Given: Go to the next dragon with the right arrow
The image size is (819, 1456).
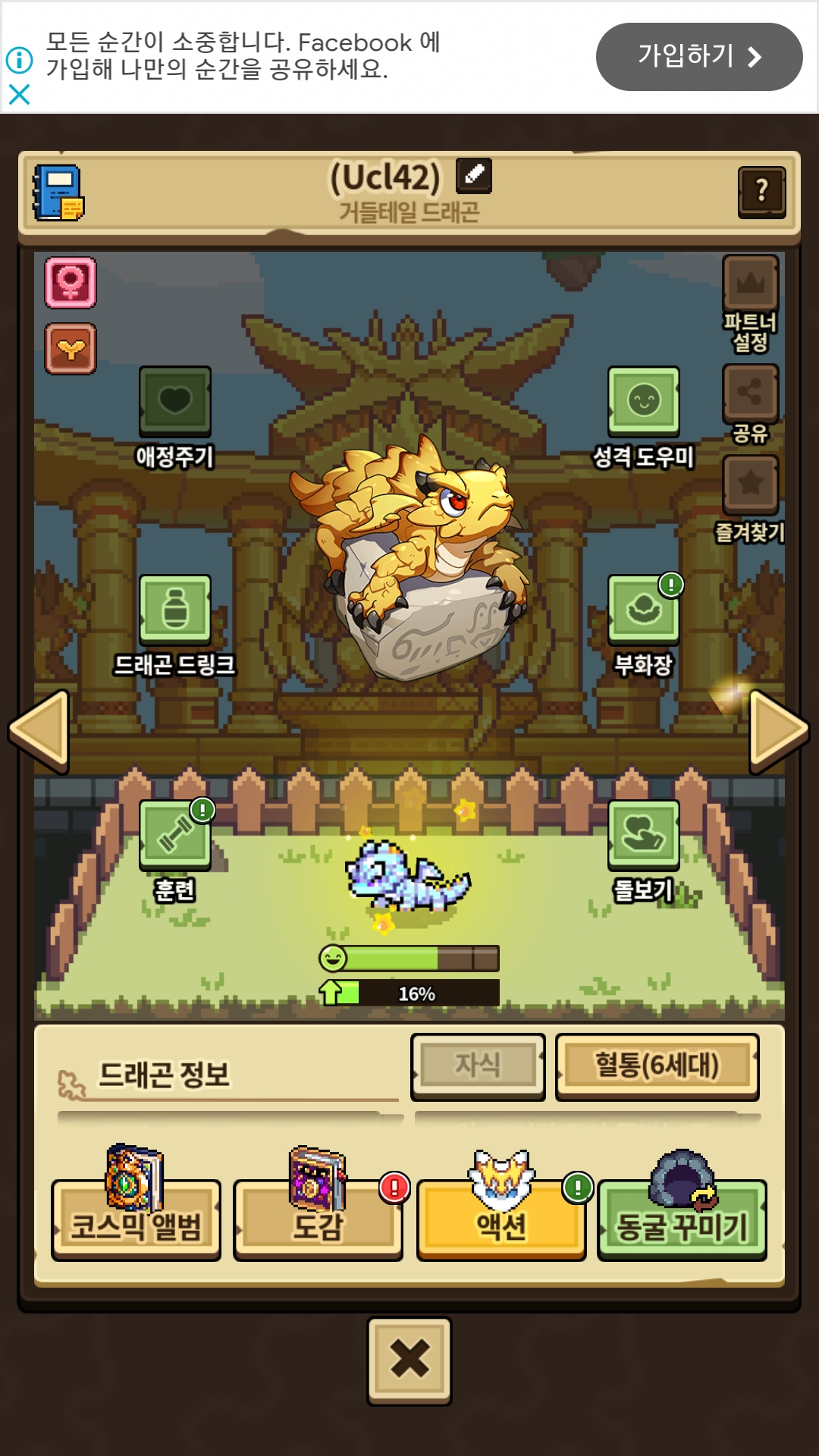Looking at the screenshot, I should click(779, 731).
